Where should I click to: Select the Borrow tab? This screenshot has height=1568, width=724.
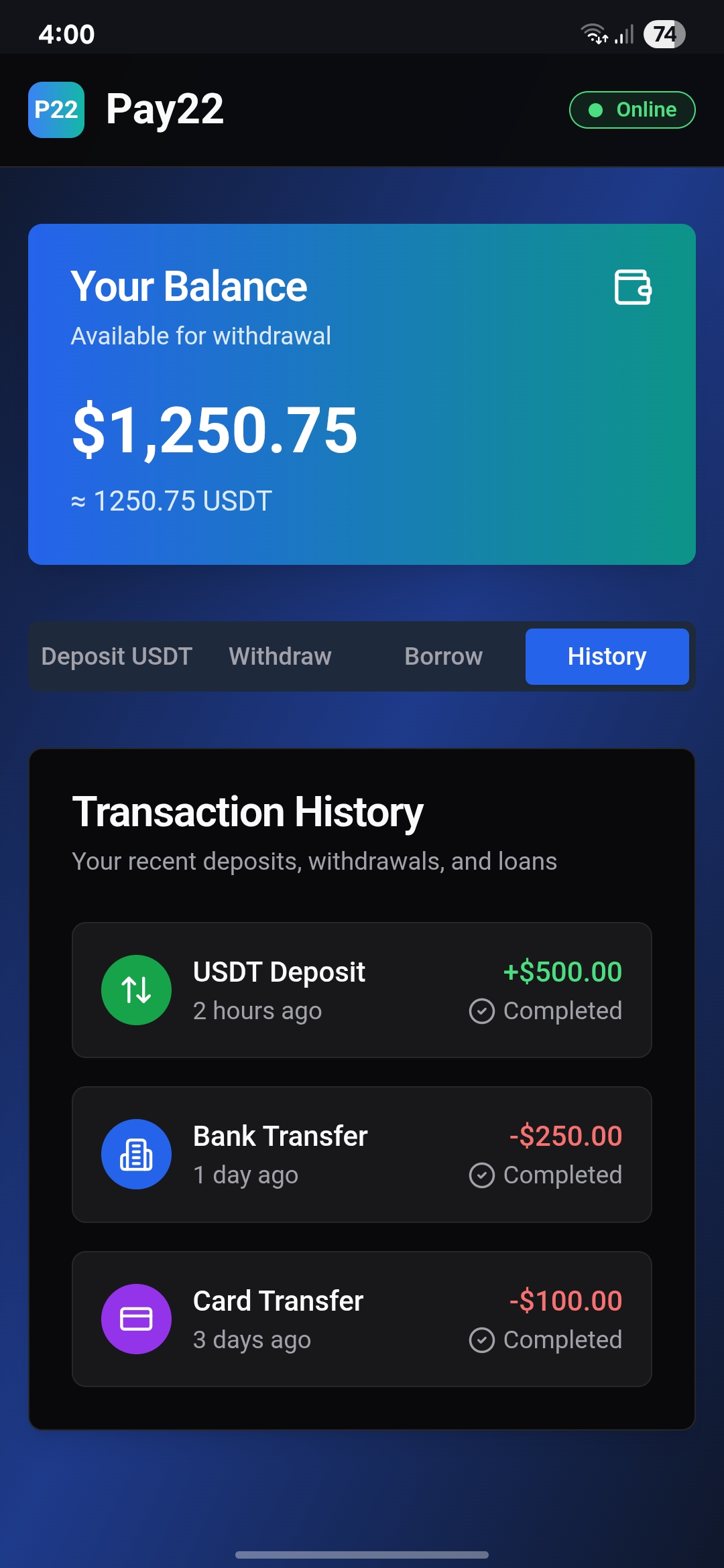pos(443,657)
